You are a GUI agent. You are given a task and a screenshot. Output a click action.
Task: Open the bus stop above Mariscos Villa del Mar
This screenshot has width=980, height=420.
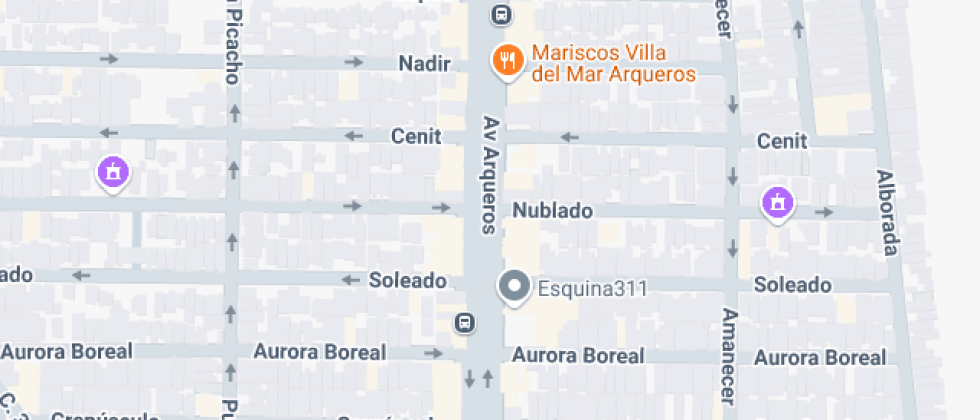pos(501,14)
